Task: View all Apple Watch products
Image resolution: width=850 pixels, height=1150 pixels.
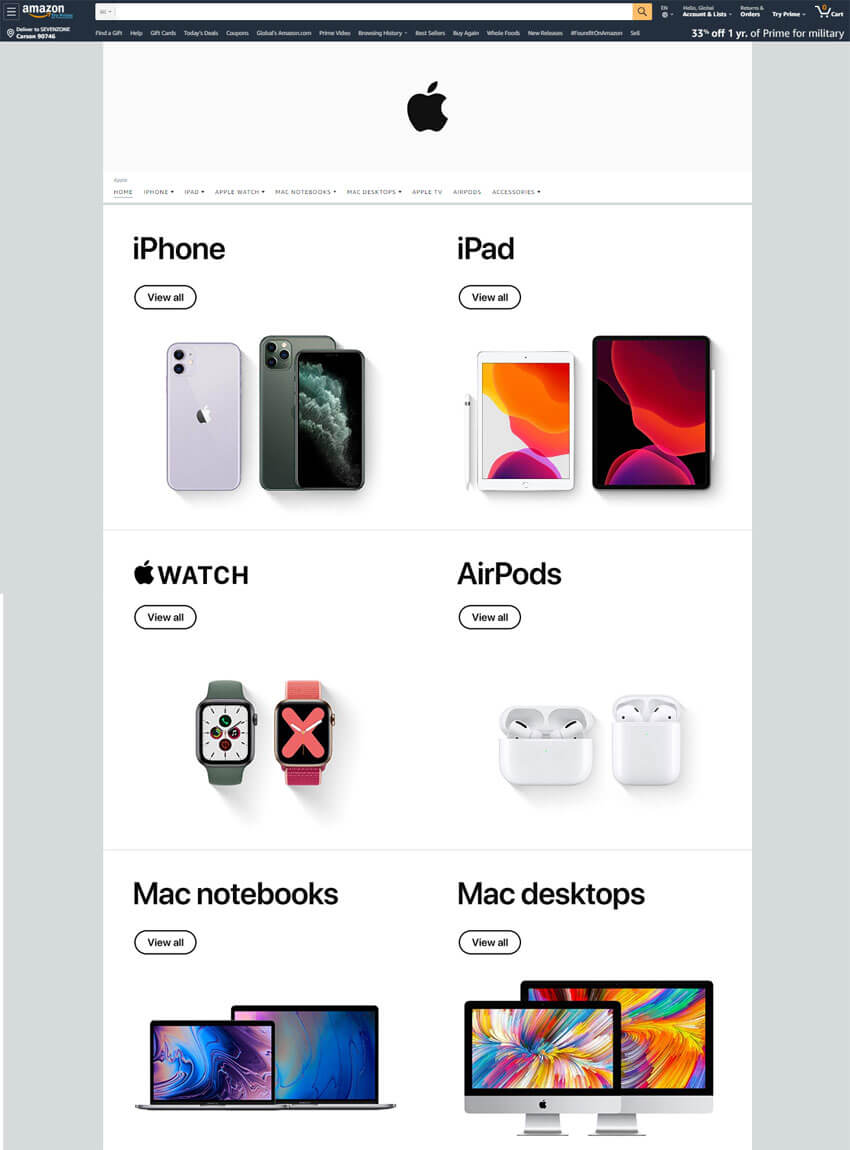Action: [165, 617]
